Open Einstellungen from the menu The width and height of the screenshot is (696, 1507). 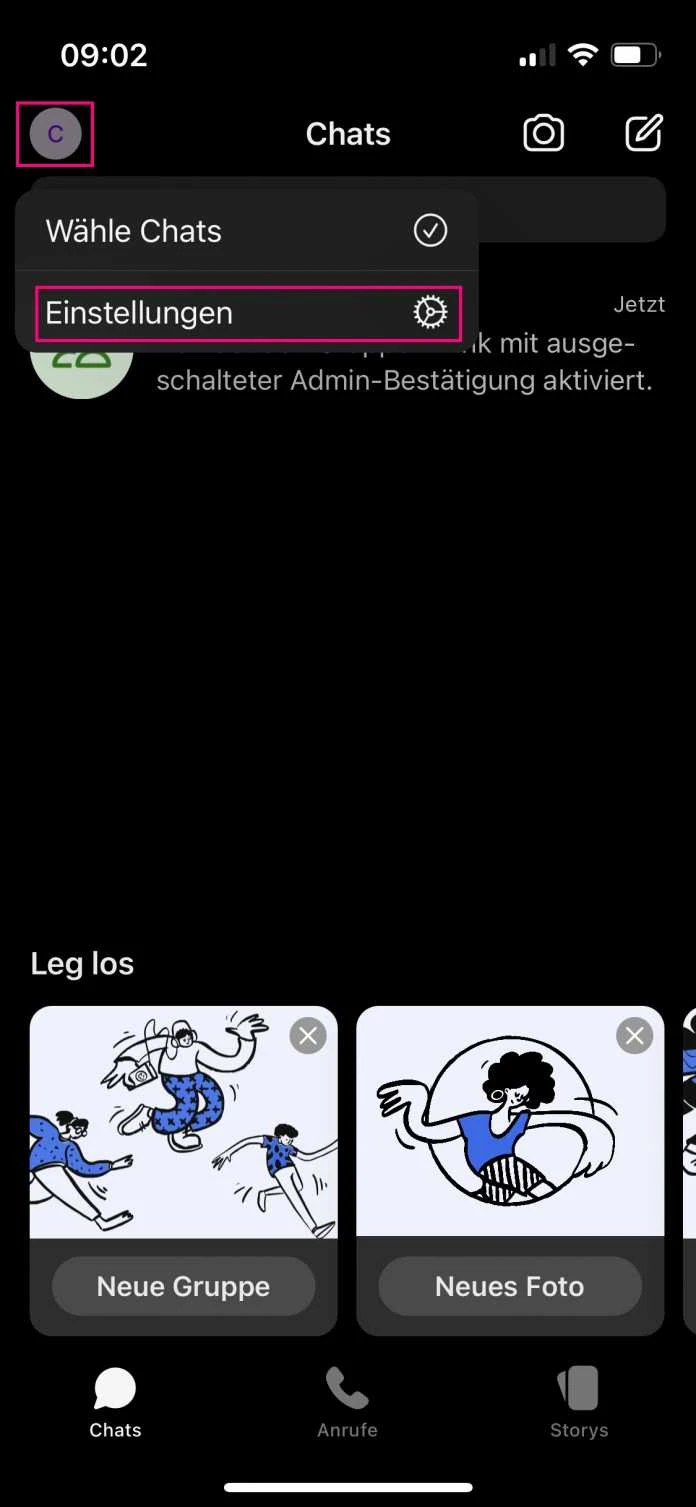pyautogui.click(x=246, y=314)
